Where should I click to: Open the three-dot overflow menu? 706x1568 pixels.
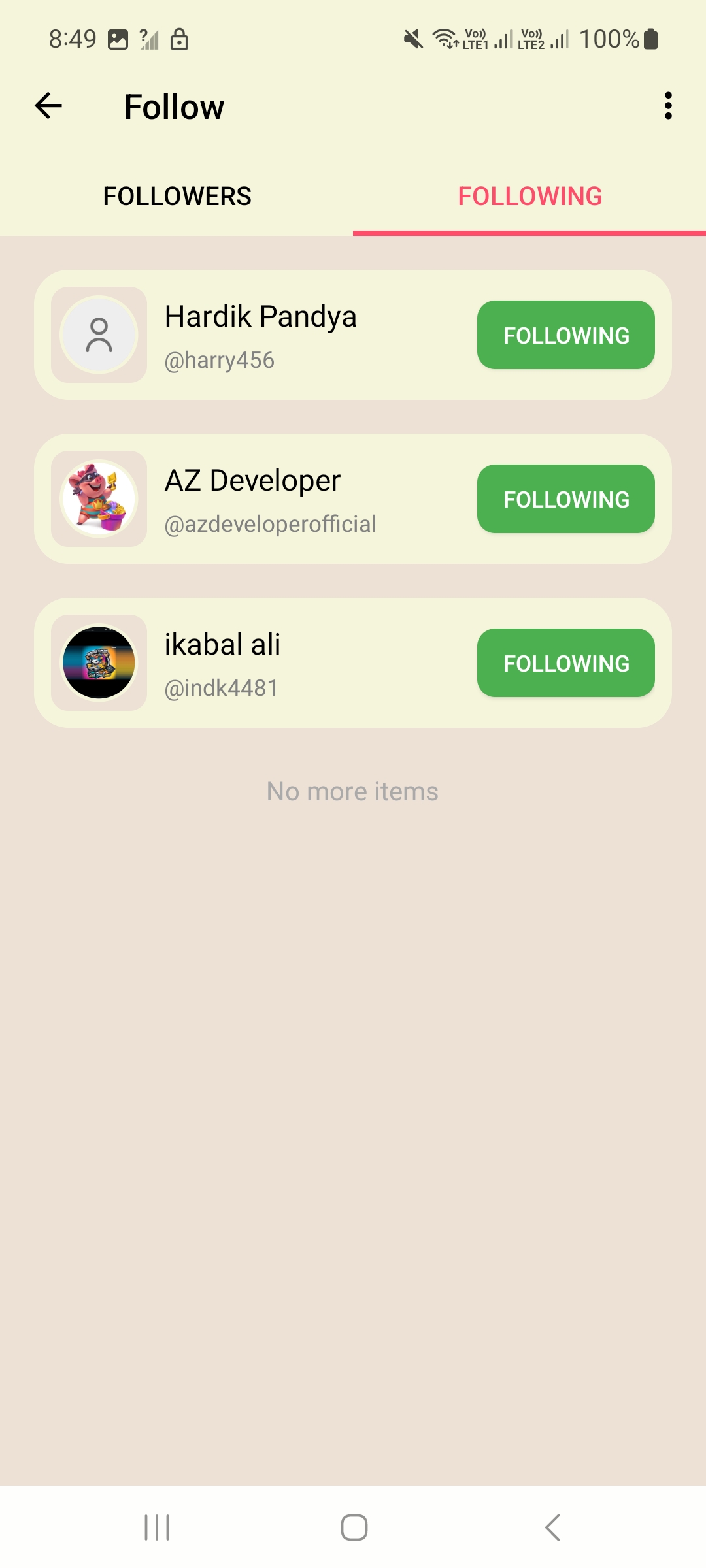pyautogui.click(x=667, y=106)
